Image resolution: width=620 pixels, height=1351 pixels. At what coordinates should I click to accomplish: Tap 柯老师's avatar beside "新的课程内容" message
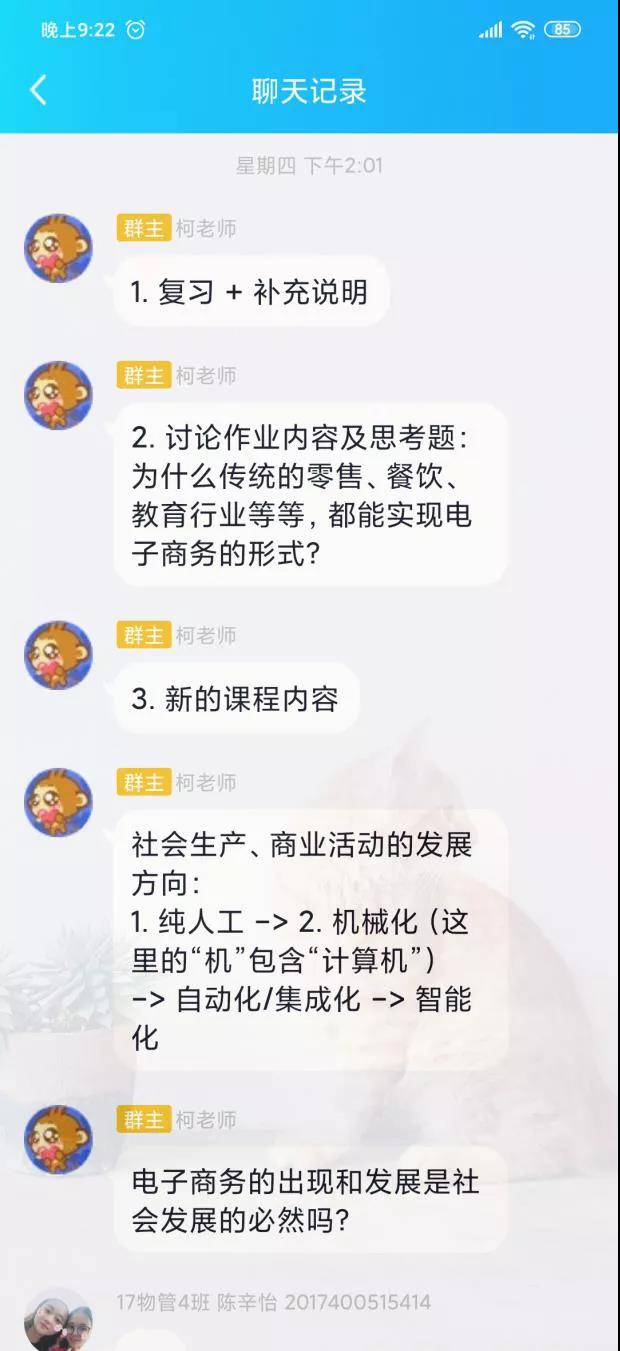point(58,655)
